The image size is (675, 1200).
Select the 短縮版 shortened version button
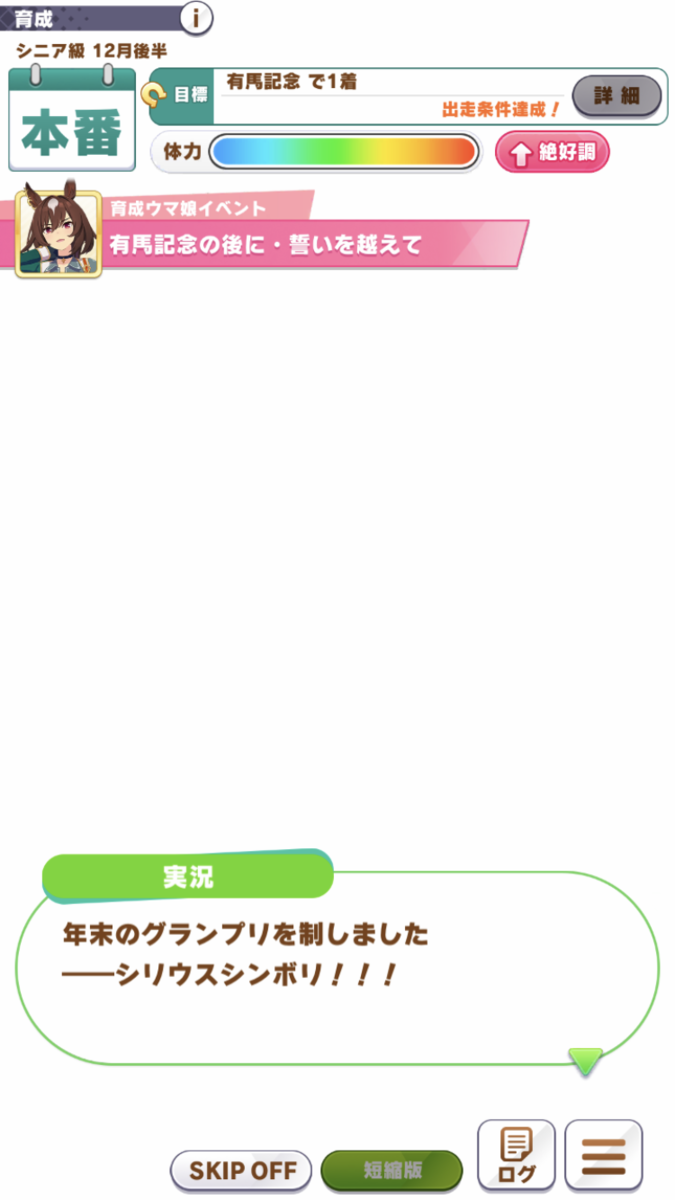[x=392, y=1170]
